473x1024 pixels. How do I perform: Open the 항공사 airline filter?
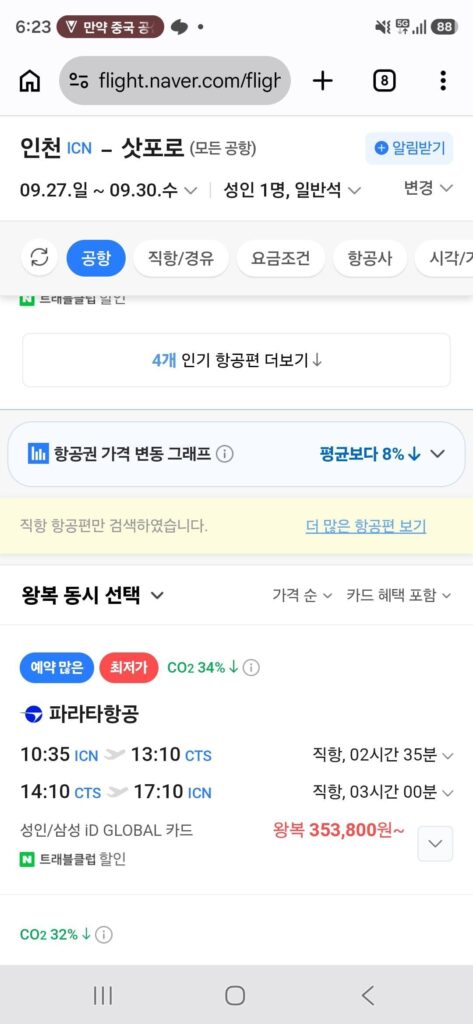[370, 258]
